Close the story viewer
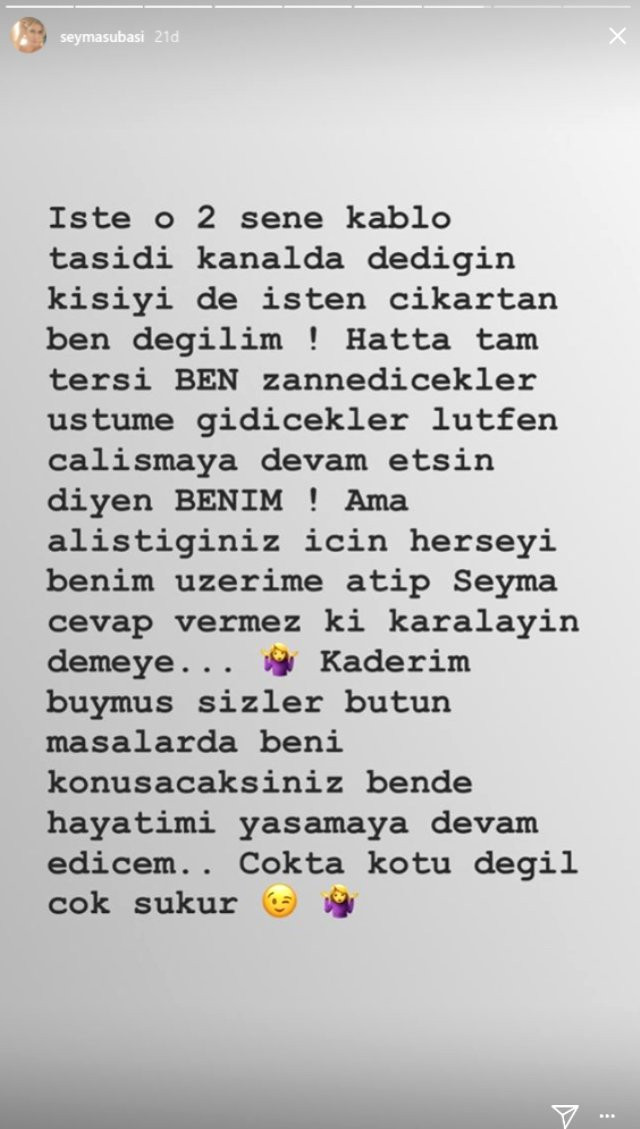 pyautogui.click(x=617, y=36)
